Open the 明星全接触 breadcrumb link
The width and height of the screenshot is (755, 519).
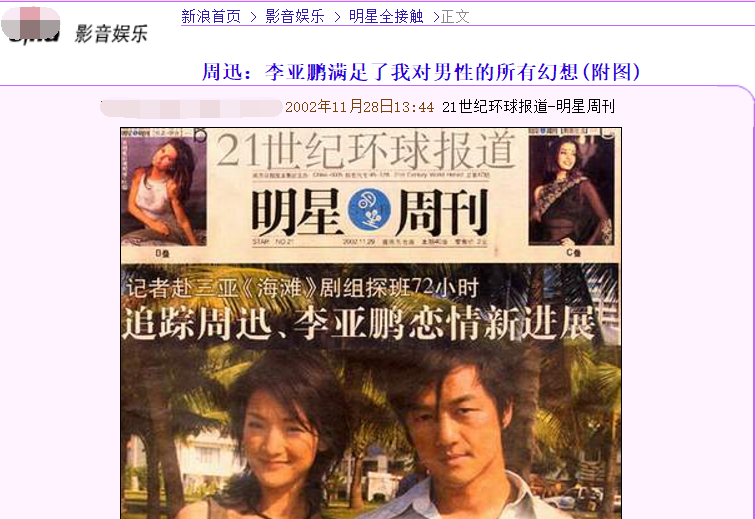[x=386, y=16]
